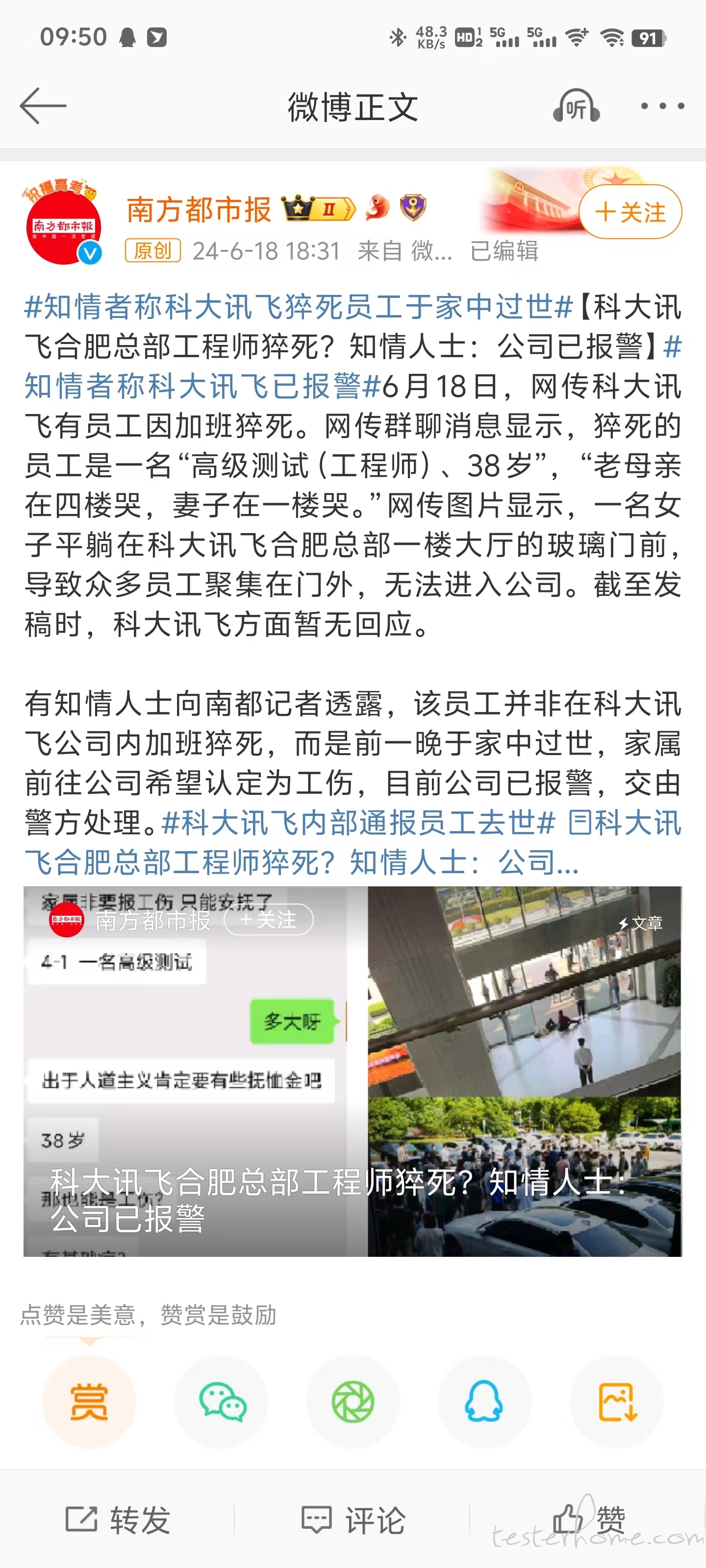The image size is (706, 1568).
Task: Open comments with the 评论 button
Action: [x=353, y=1519]
